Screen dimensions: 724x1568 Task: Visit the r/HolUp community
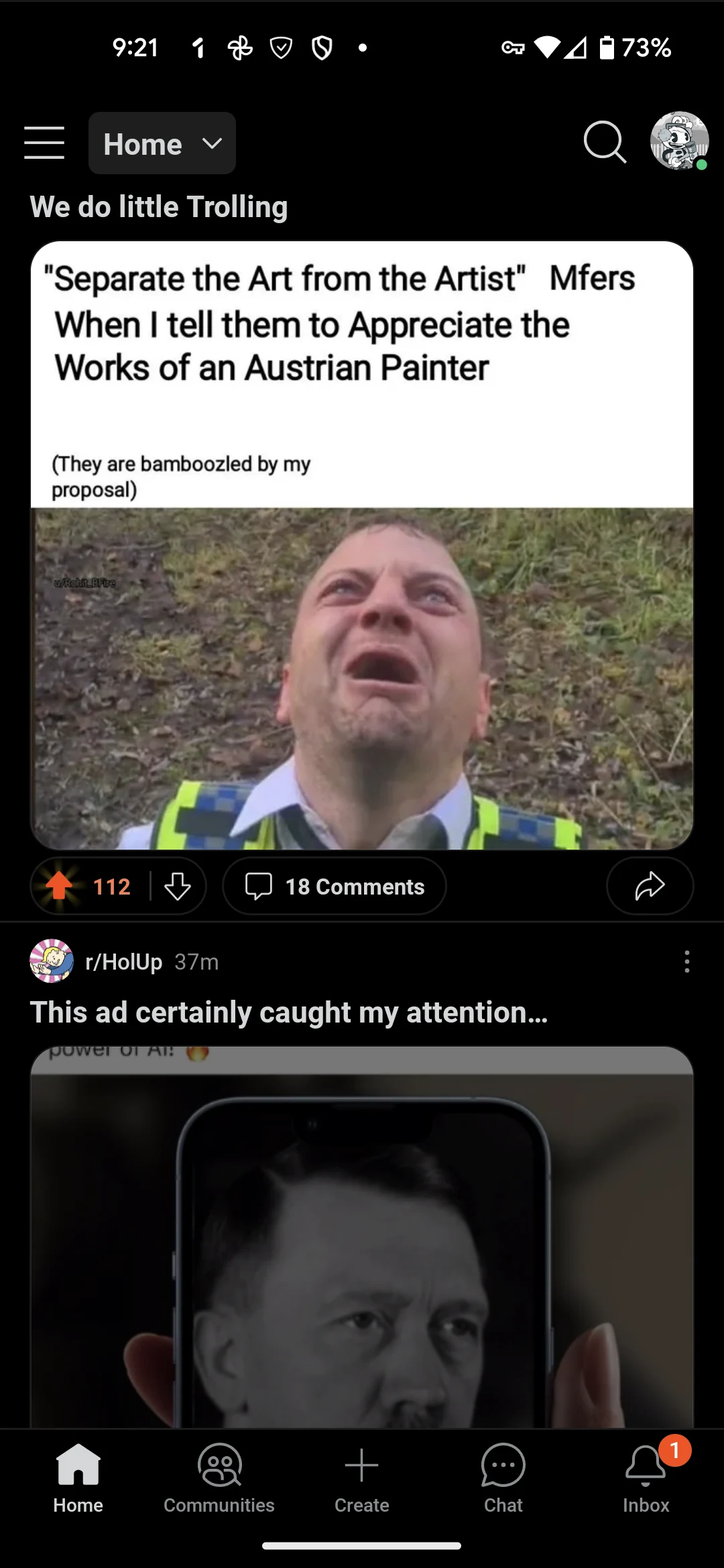(x=124, y=962)
